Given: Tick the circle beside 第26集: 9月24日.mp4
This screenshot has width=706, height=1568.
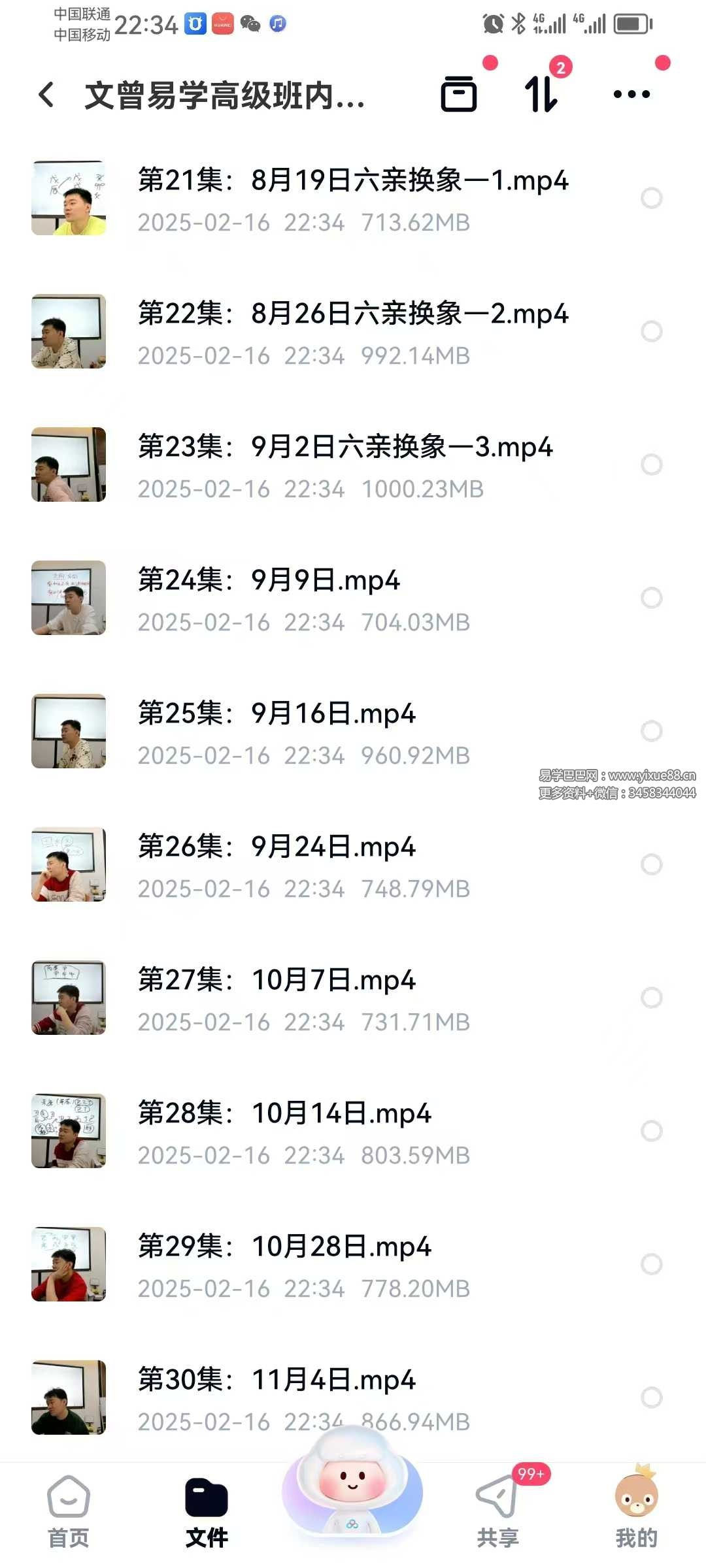Looking at the screenshot, I should click(652, 864).
